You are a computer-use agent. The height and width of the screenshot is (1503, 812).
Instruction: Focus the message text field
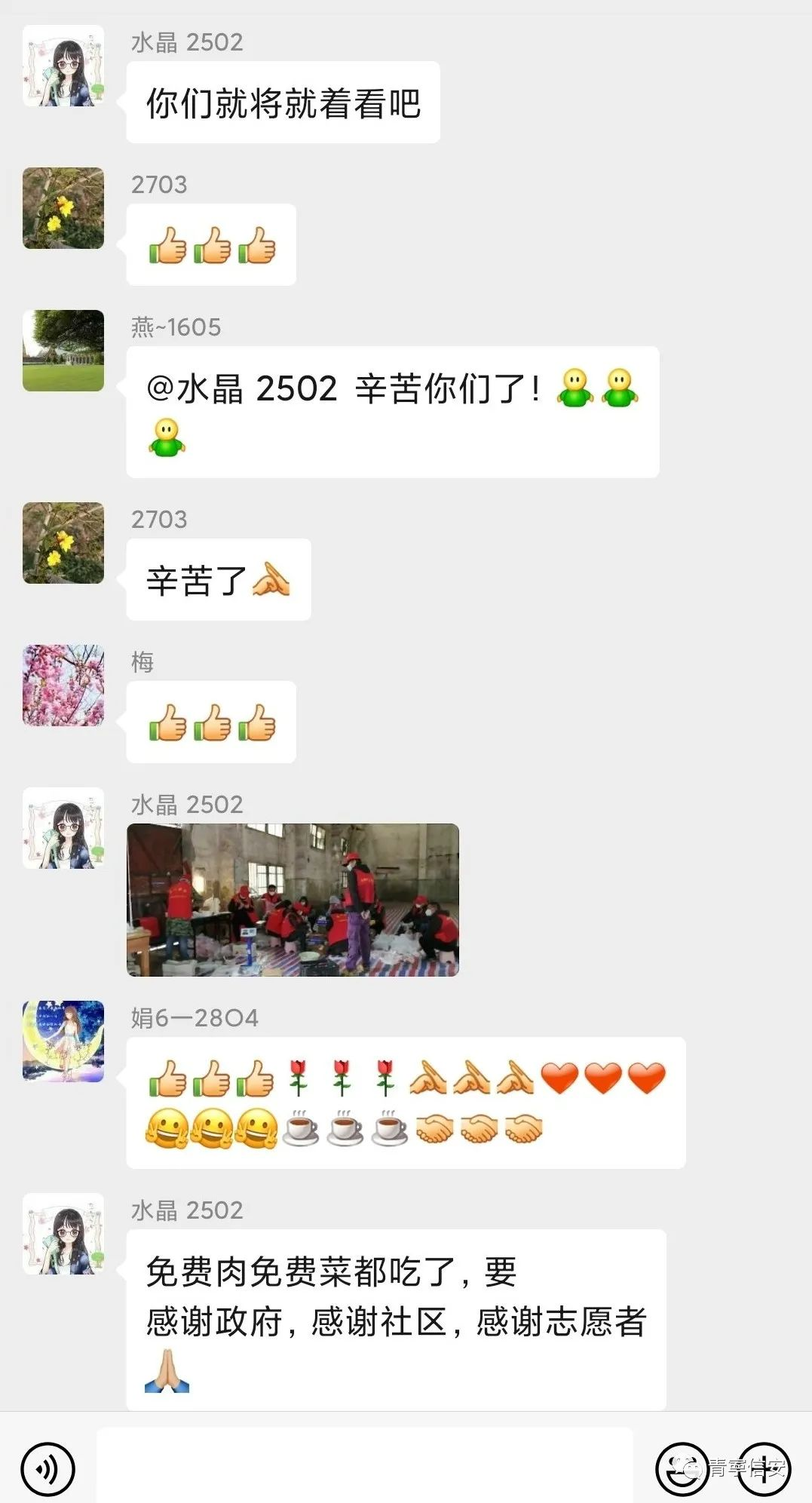pos(365,1465)
